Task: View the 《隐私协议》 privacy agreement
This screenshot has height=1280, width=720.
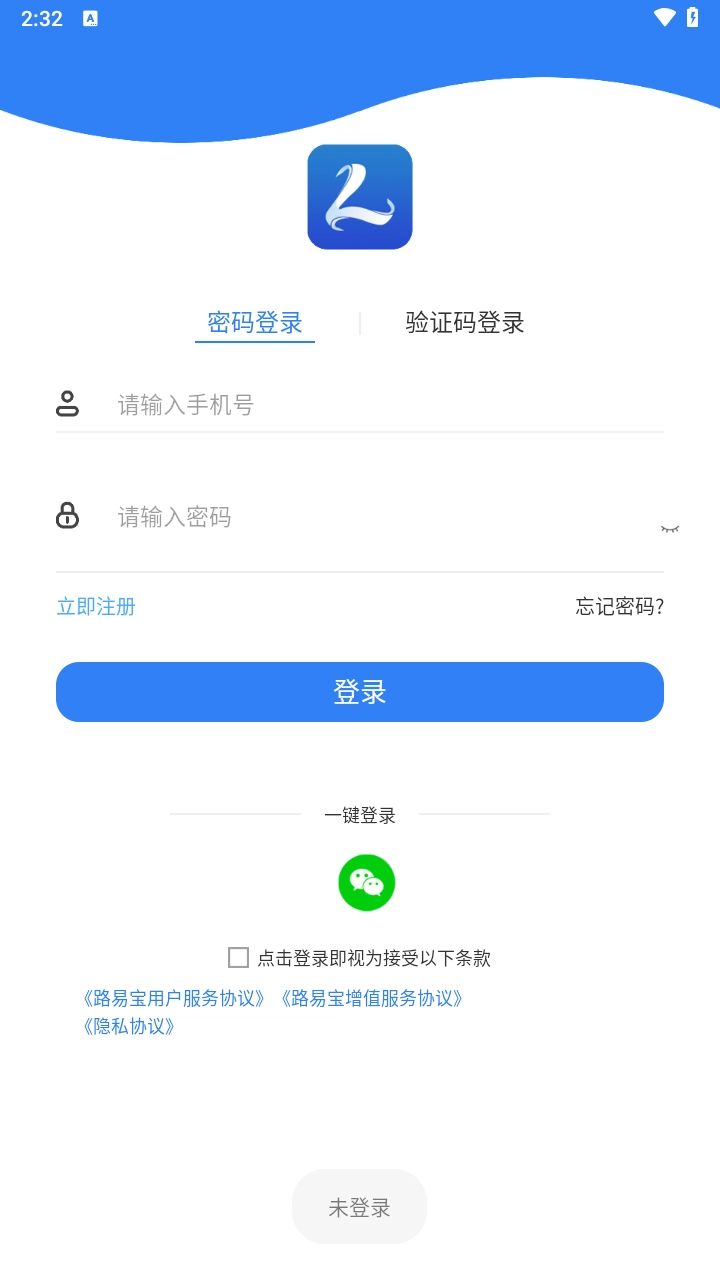Action: (129, 1026)
